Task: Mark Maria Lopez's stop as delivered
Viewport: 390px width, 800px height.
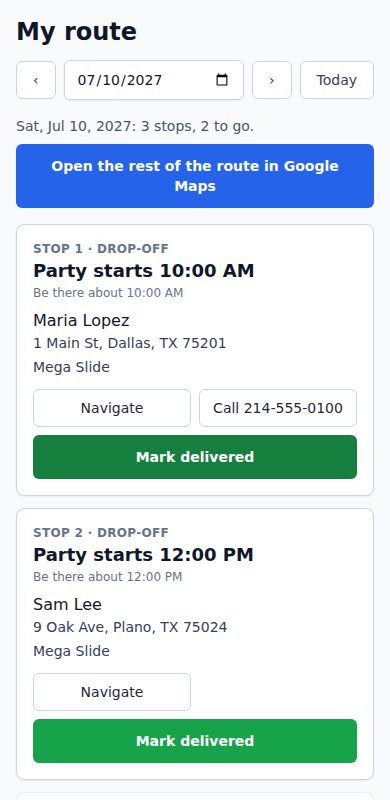Action: (195, 457)
